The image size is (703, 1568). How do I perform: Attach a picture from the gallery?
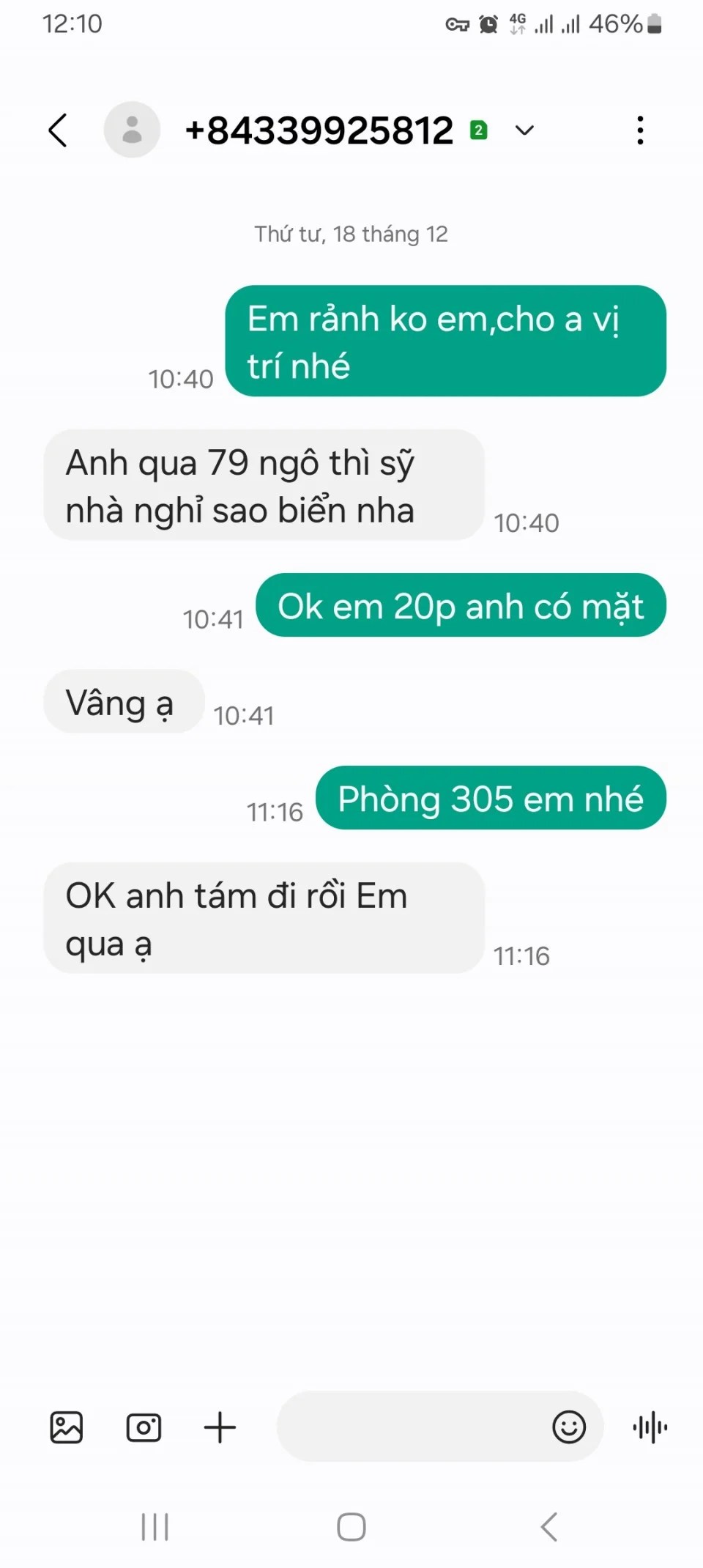click(x=67, y=1427)
